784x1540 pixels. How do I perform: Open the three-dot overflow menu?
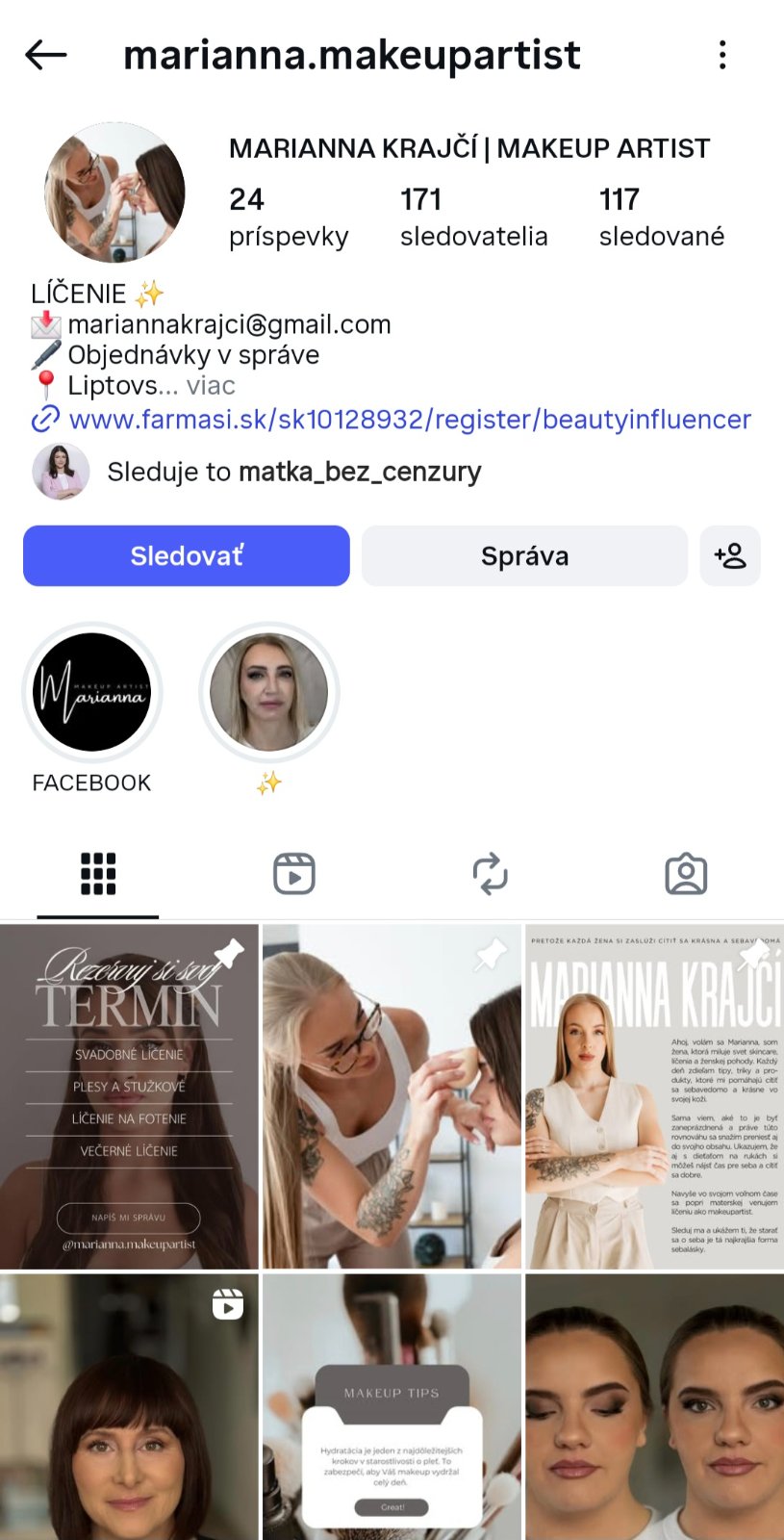pyautogui.click(x=721, y=55)
